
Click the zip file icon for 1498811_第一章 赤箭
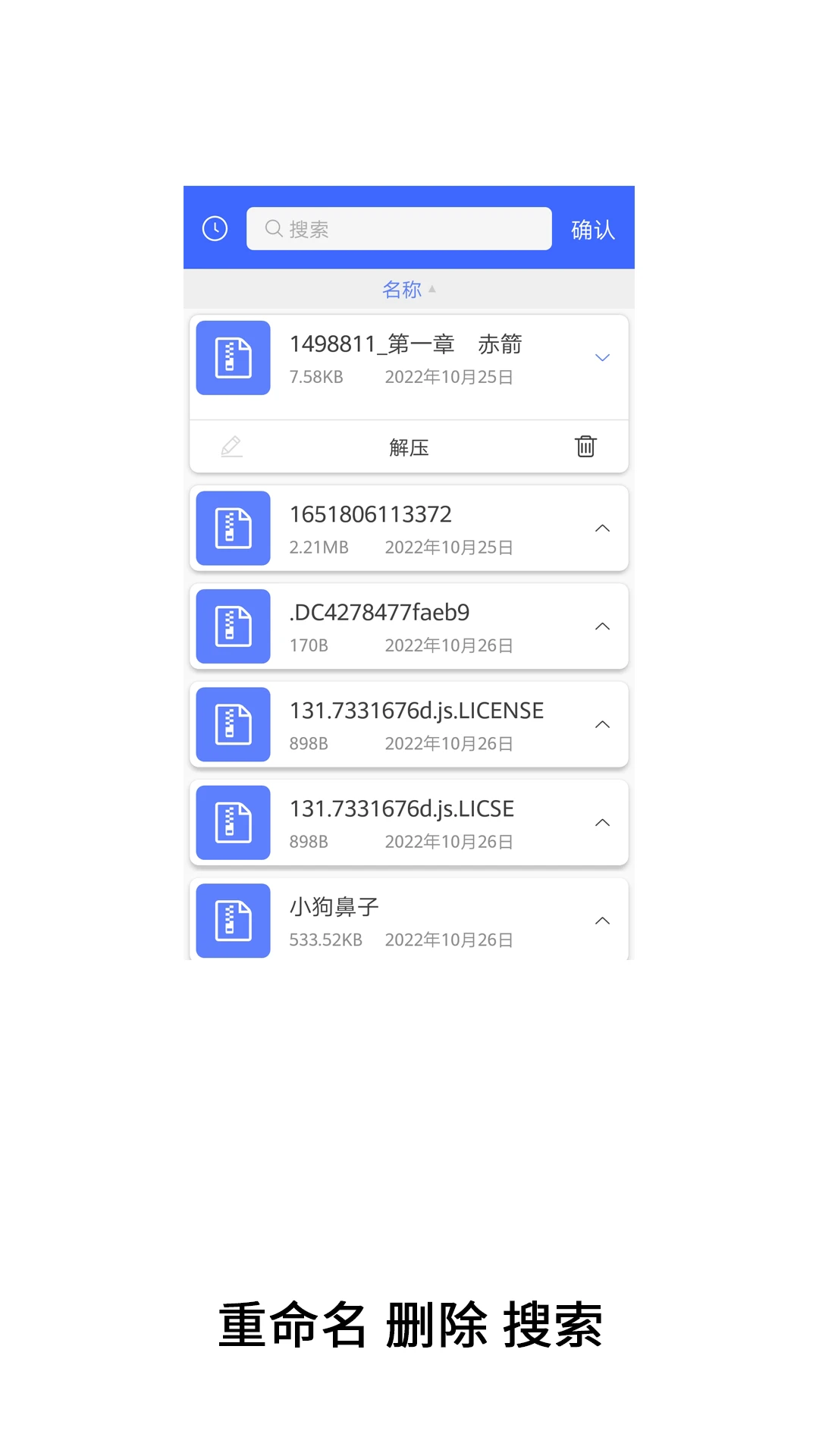(233, 359)
